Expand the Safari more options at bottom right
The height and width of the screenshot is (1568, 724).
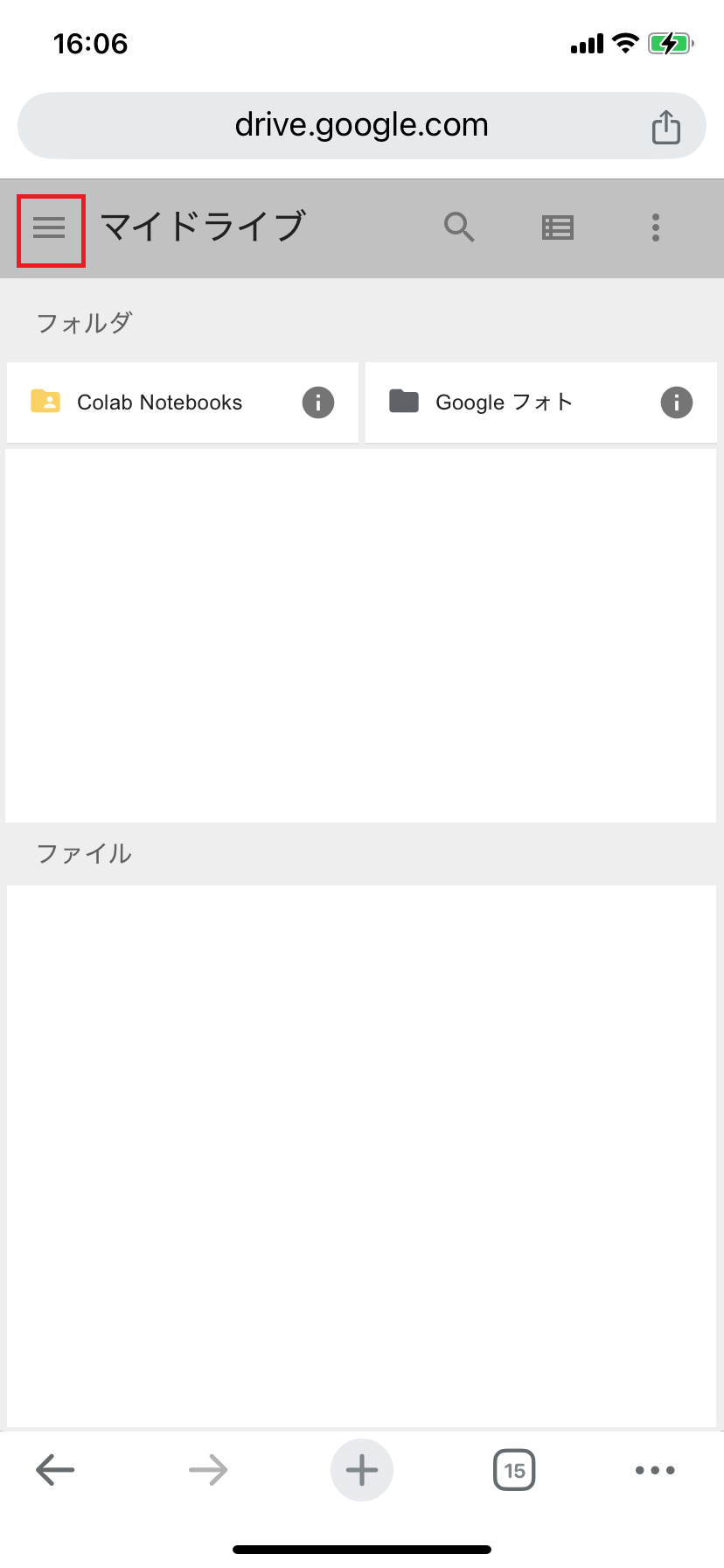tap(655, 1470)
